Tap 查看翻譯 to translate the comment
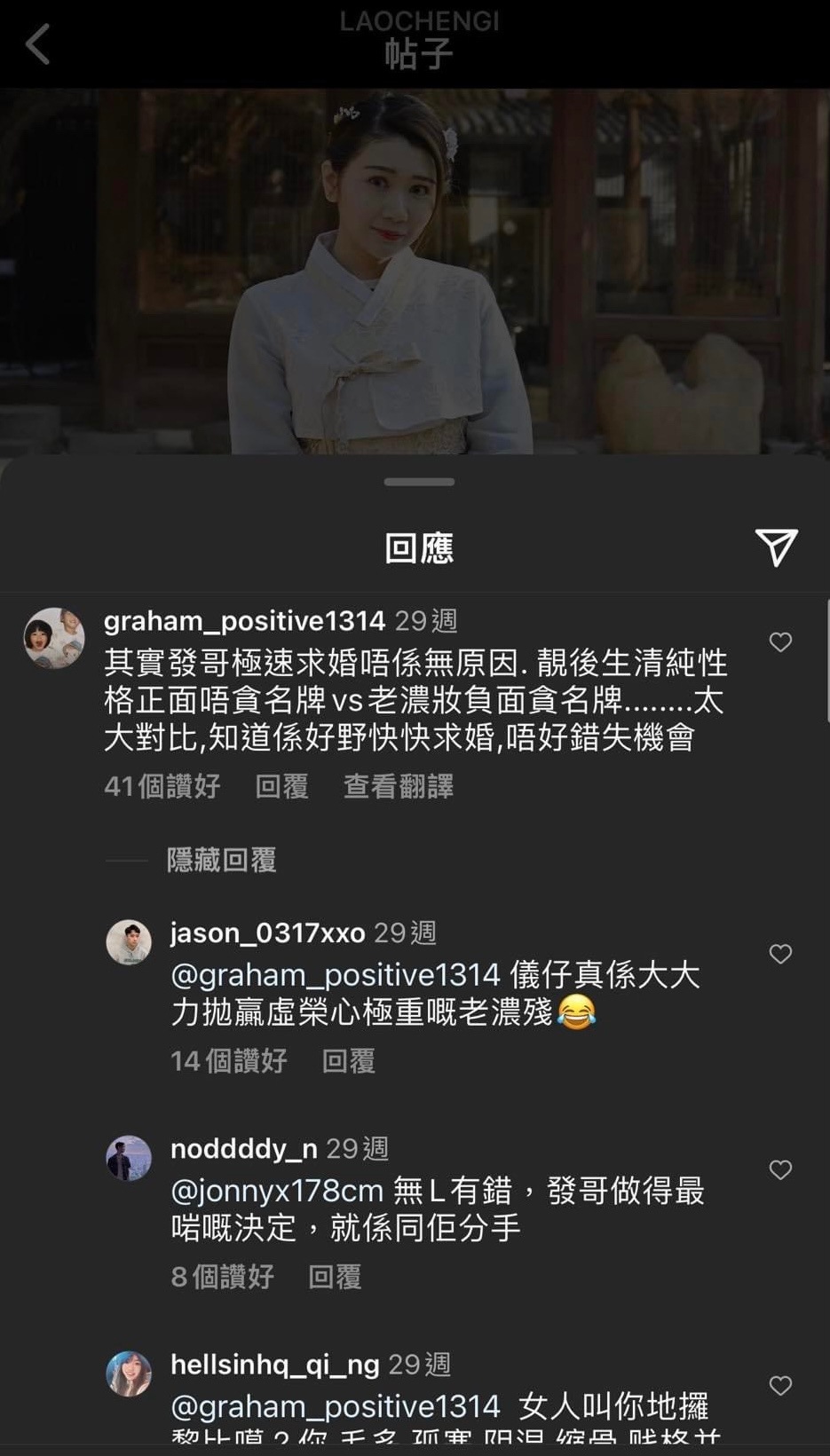The image size is (830, 1456). pyautogui.click(x=398, y=787)
